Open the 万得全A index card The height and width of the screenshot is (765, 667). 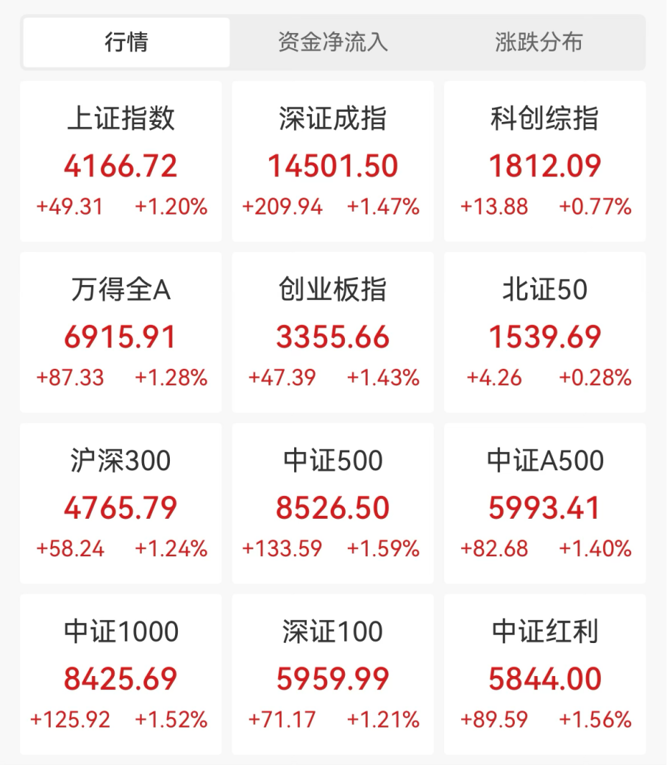121,333
